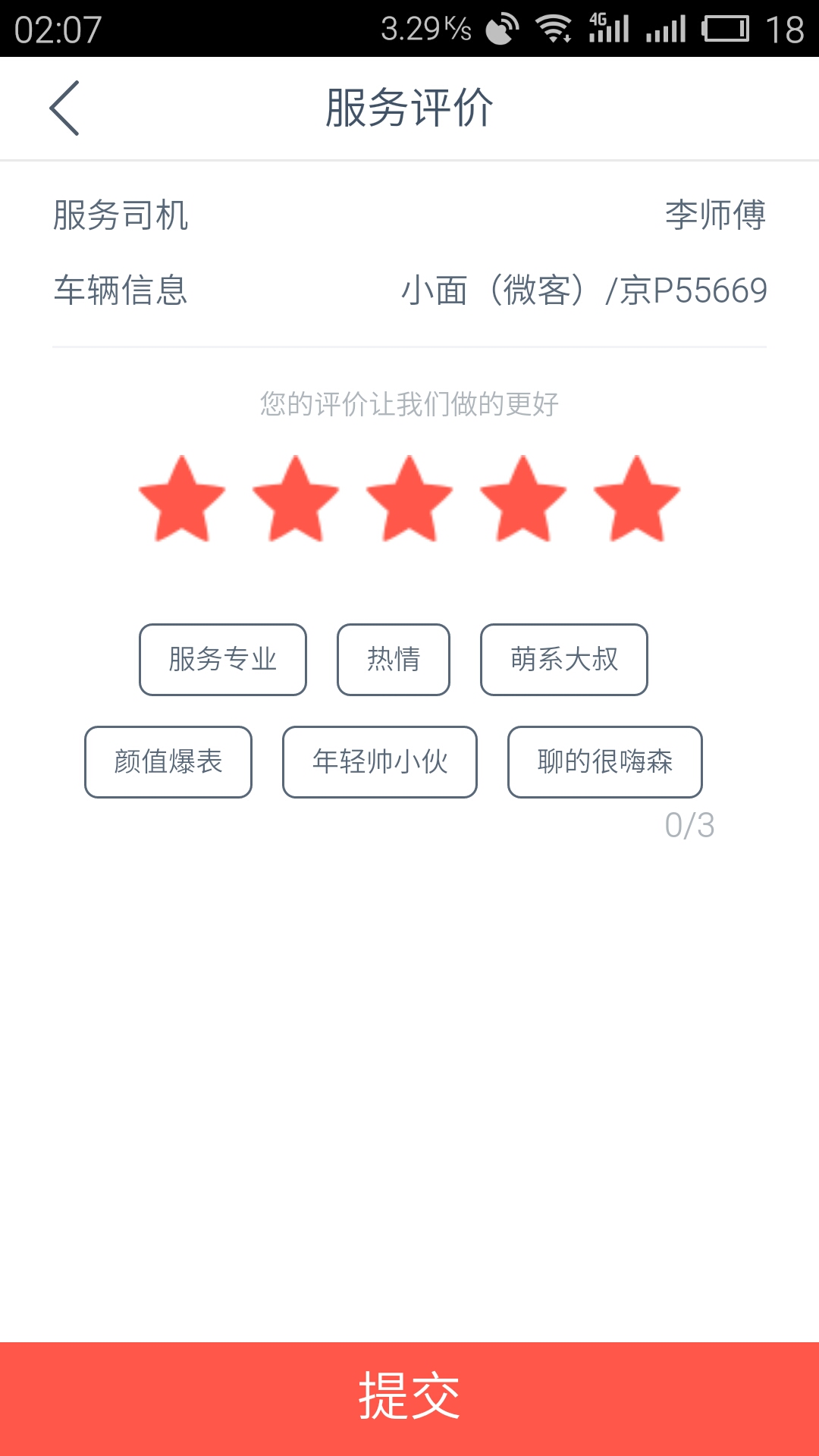Submit the review with 提交

[x=409, y=1397]
